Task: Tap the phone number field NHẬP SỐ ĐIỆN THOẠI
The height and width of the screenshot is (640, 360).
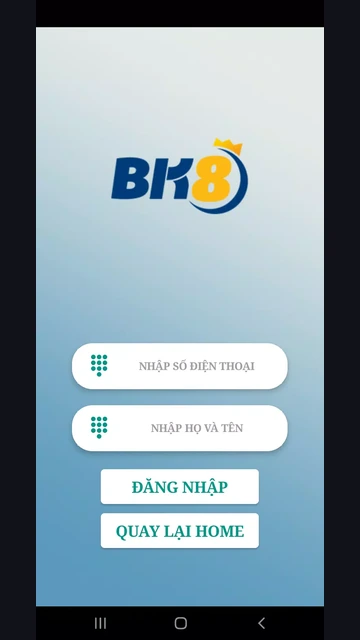Action: click(x=180, y=366)
